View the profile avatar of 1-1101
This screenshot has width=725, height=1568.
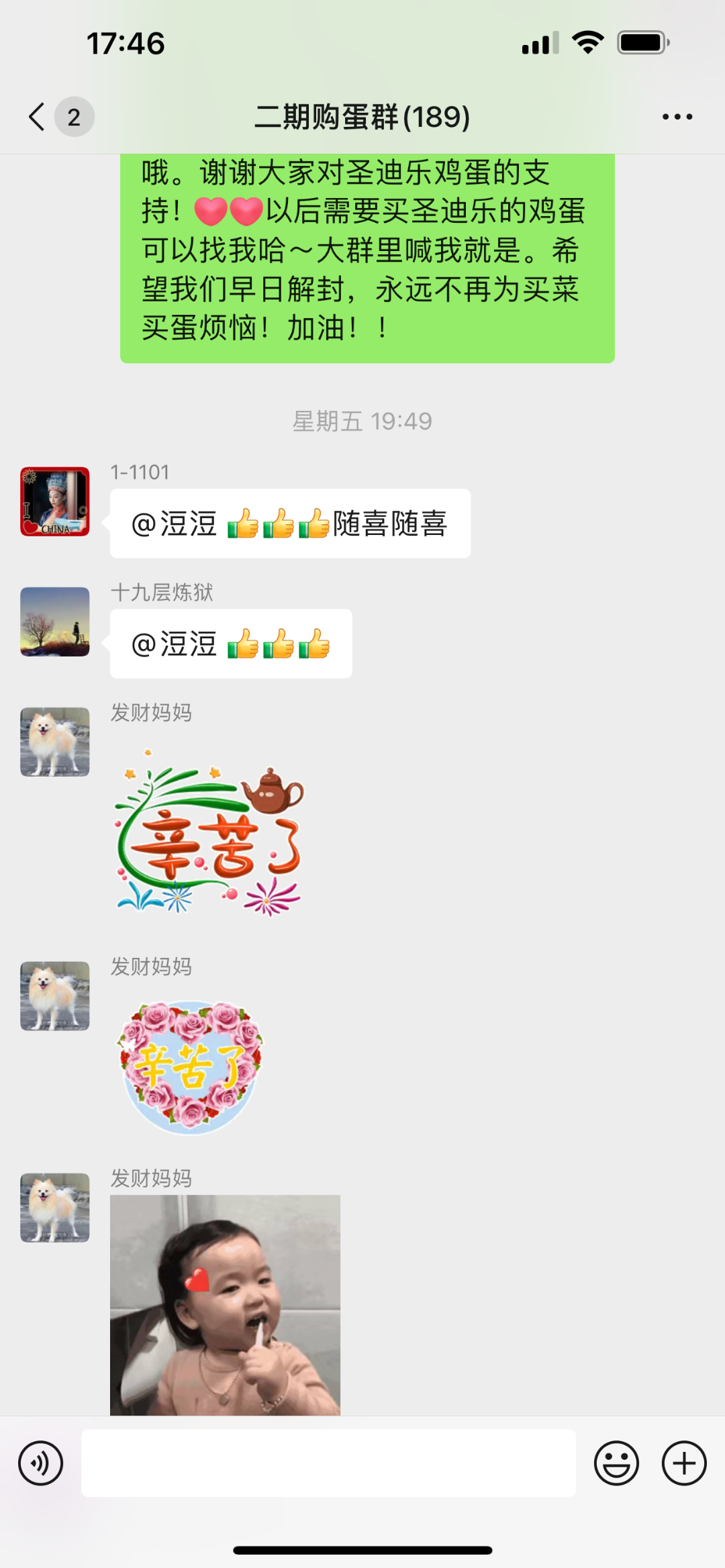point(55,501)
